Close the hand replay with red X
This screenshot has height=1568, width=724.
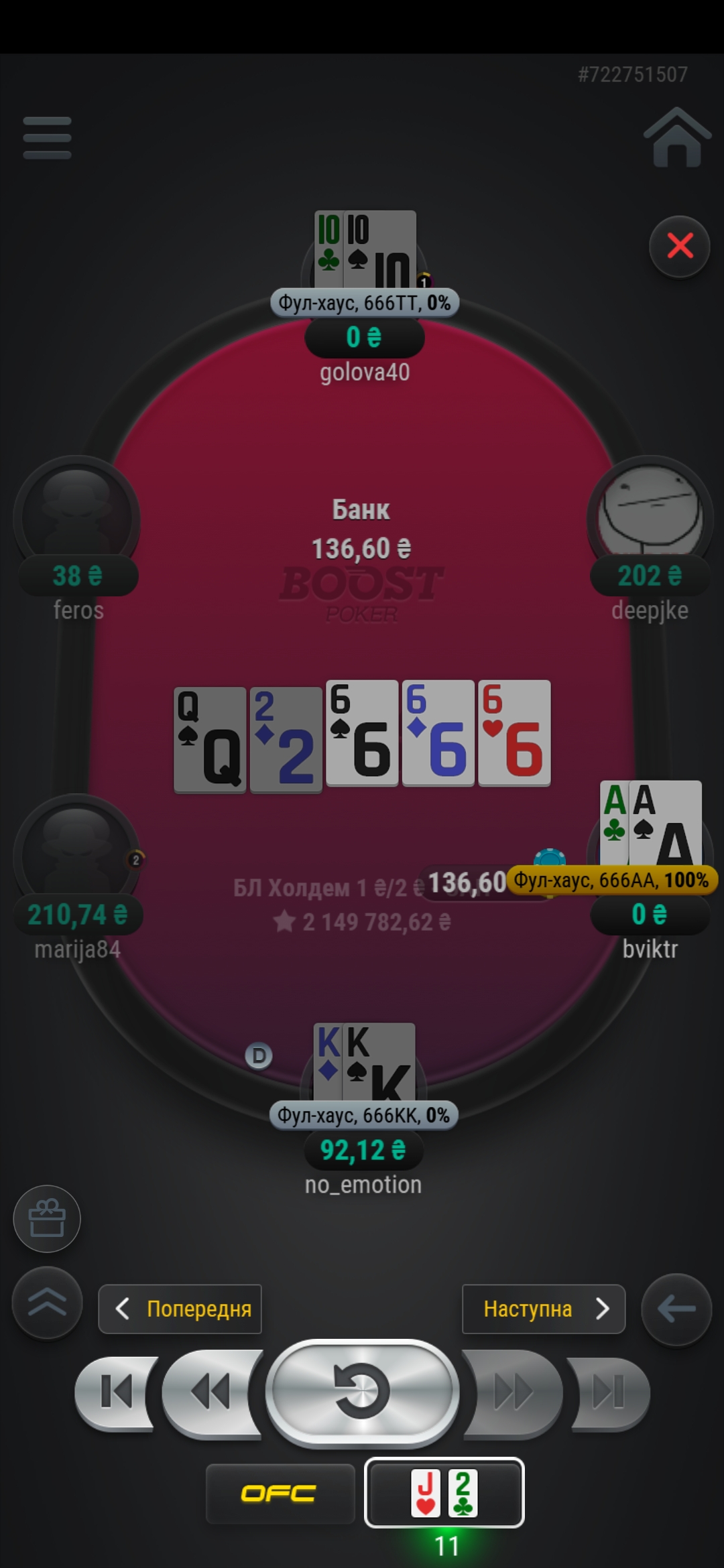680,247
